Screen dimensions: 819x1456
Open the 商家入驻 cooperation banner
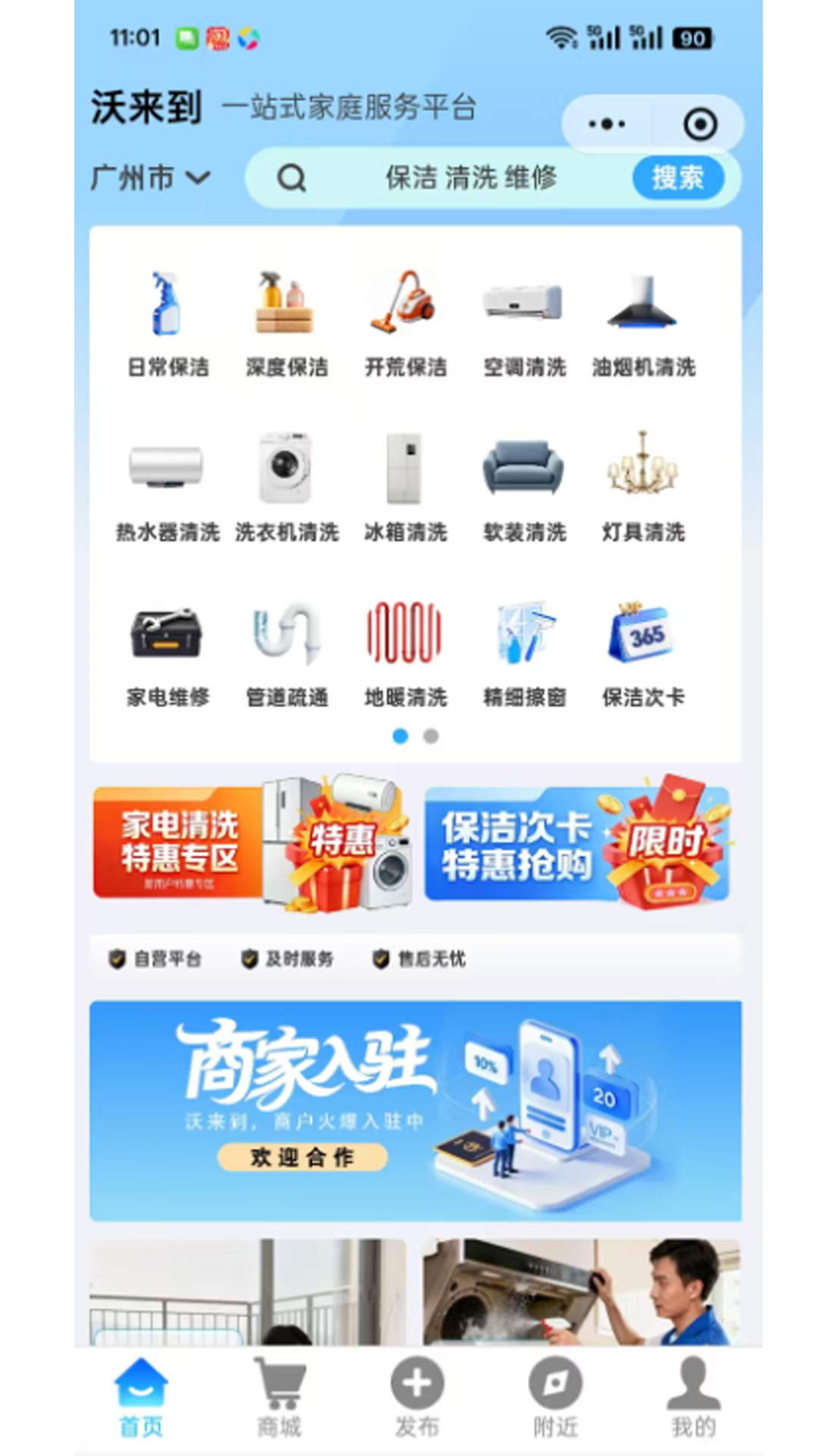tap(416, 1111)
